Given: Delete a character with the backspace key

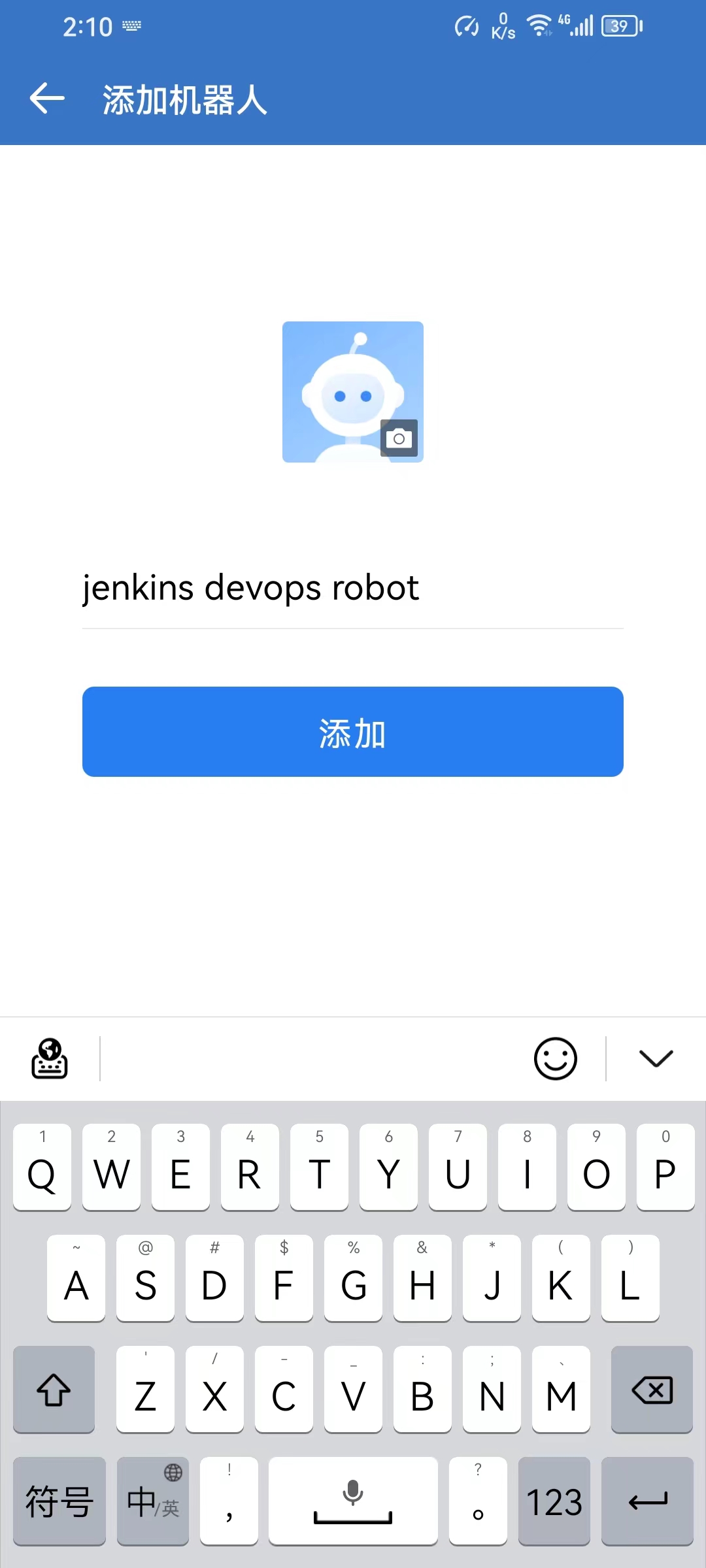Looking at the screenshot, I should pyautogui.click(x=651, y=1390).
